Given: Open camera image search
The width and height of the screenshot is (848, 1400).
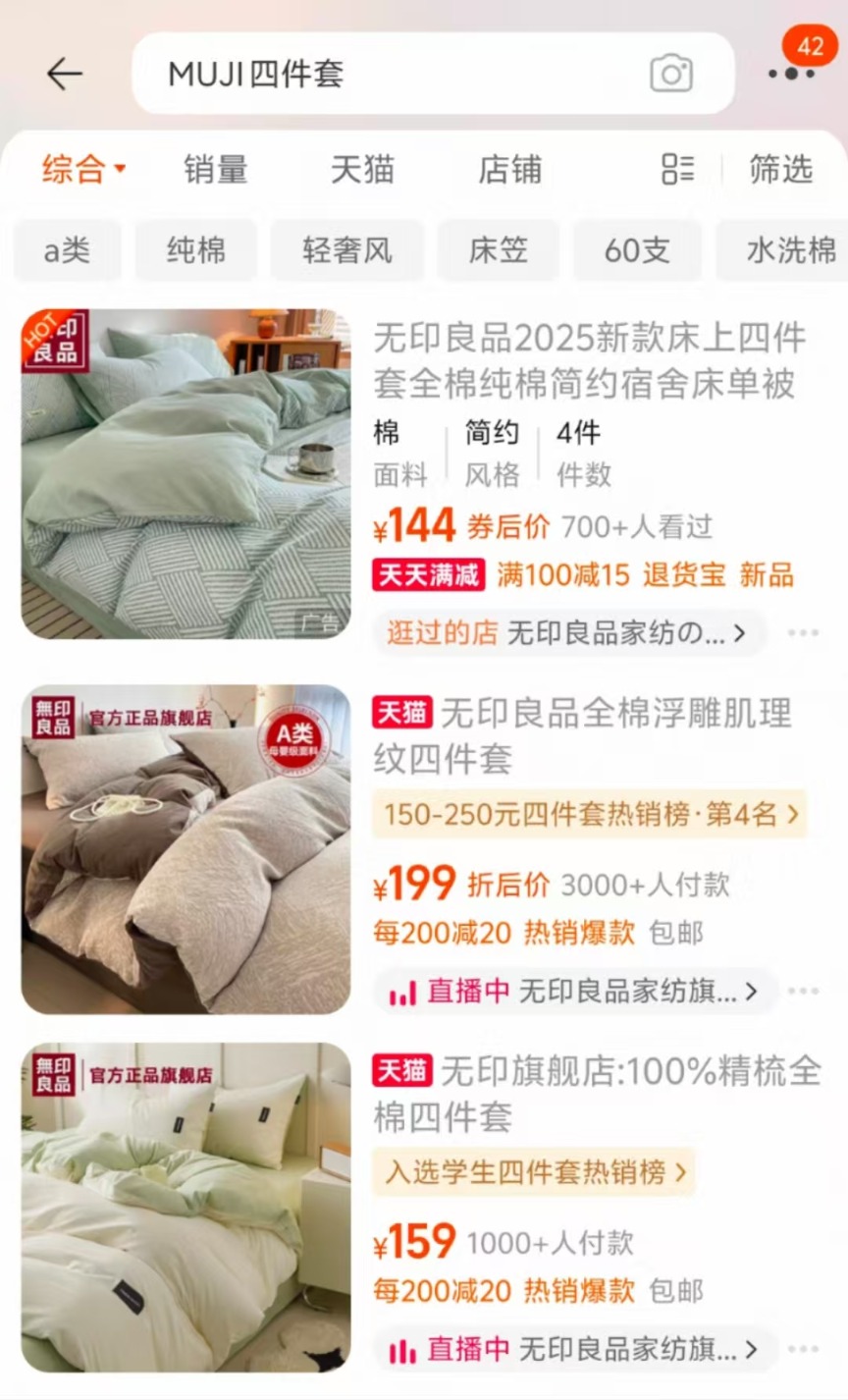Looking at the screenshot, I should [x=671, y=74].
